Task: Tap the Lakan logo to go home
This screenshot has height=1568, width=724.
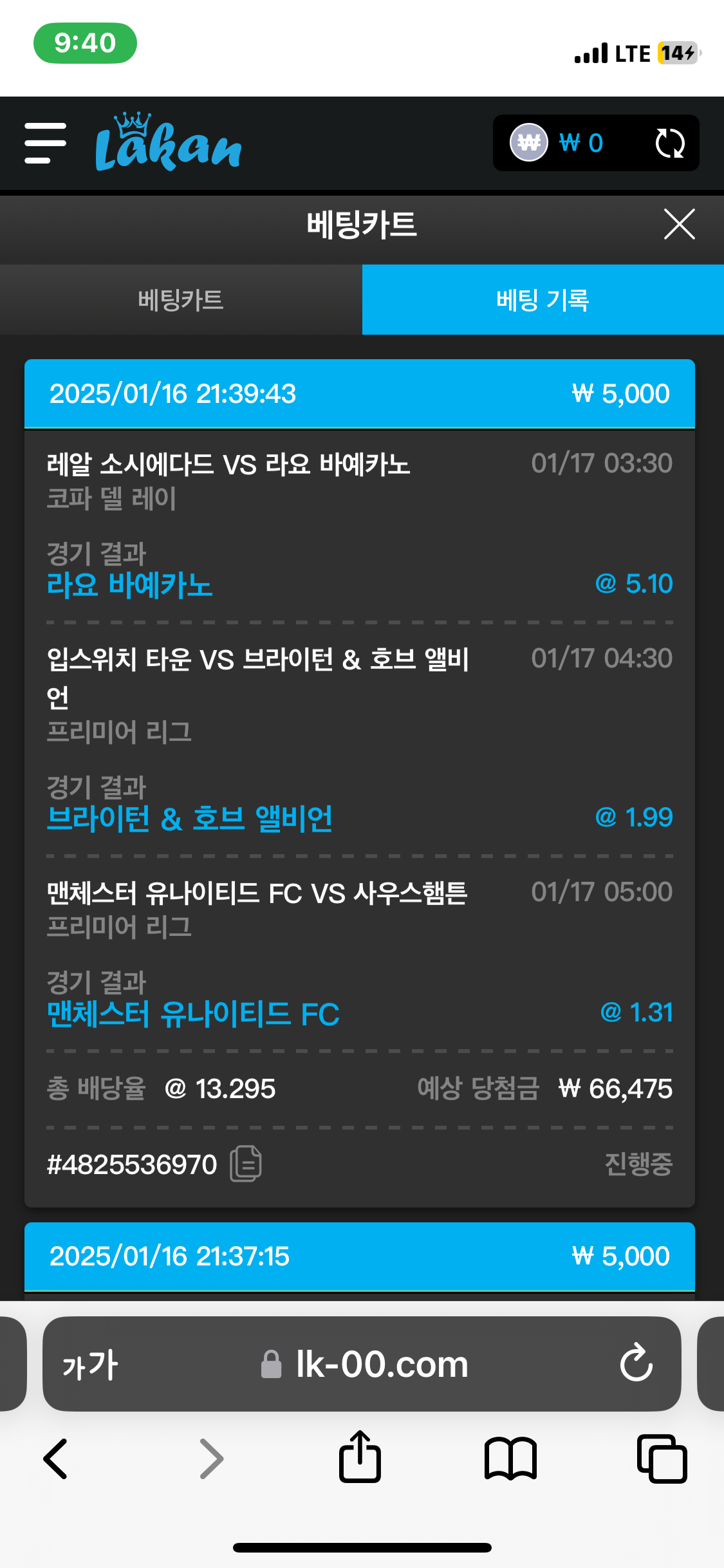Action: (169, 143)
